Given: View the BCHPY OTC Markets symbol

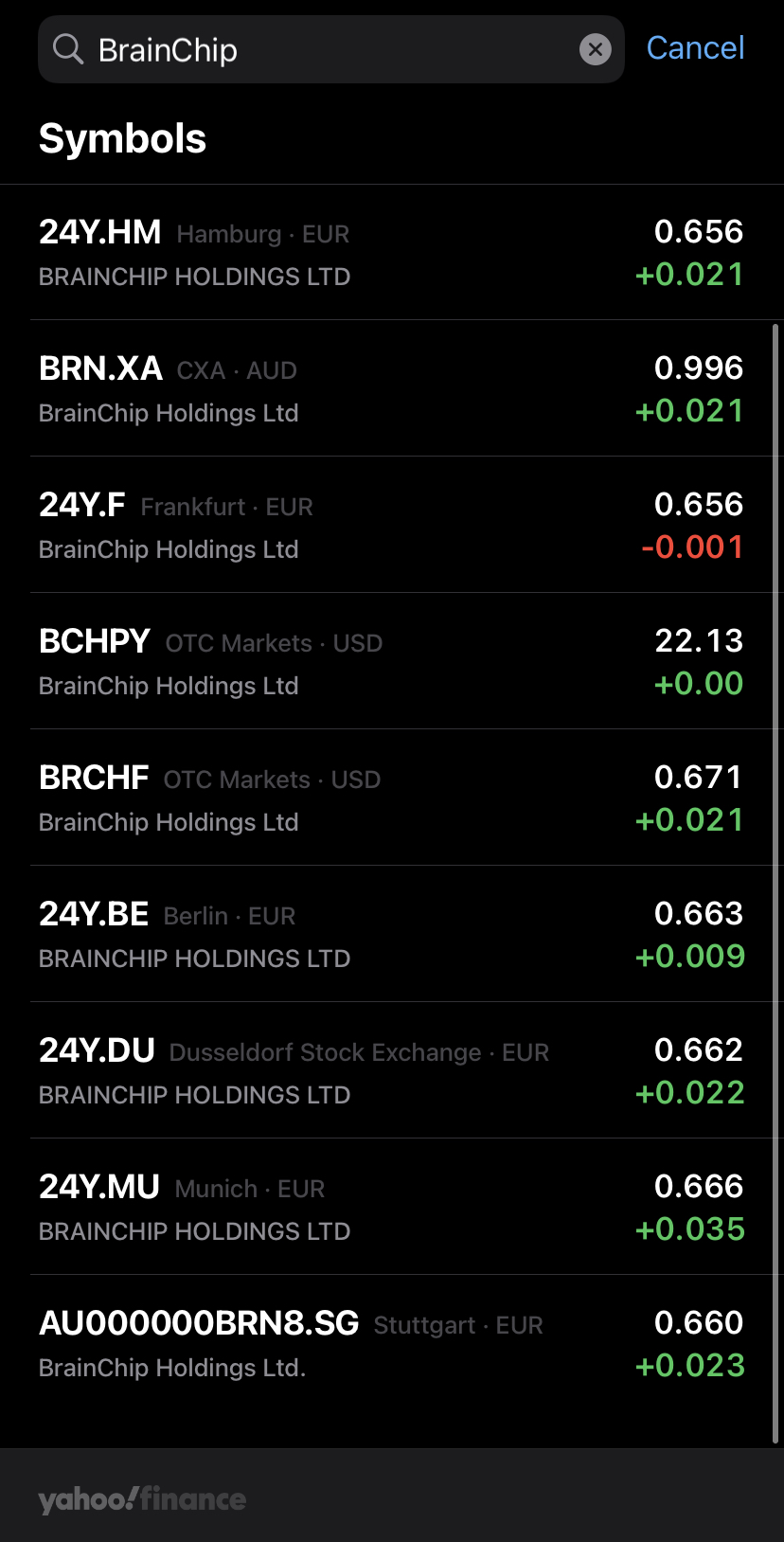Looking at the screenshot, I should point(391,662).
